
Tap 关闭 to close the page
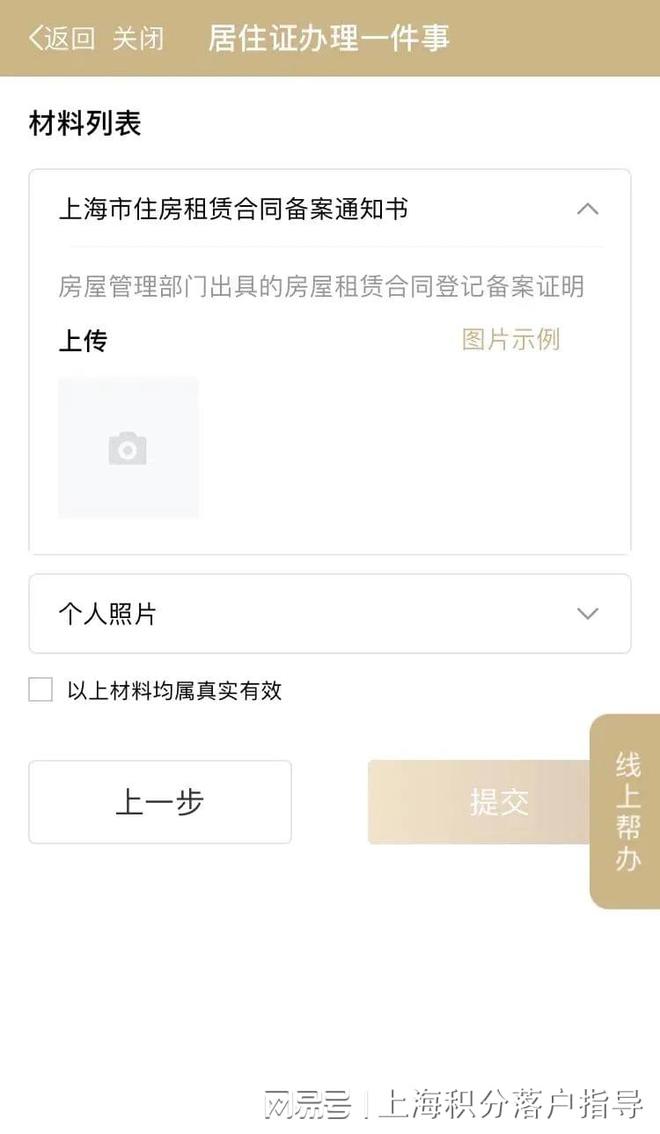click(x=137, y=39)
